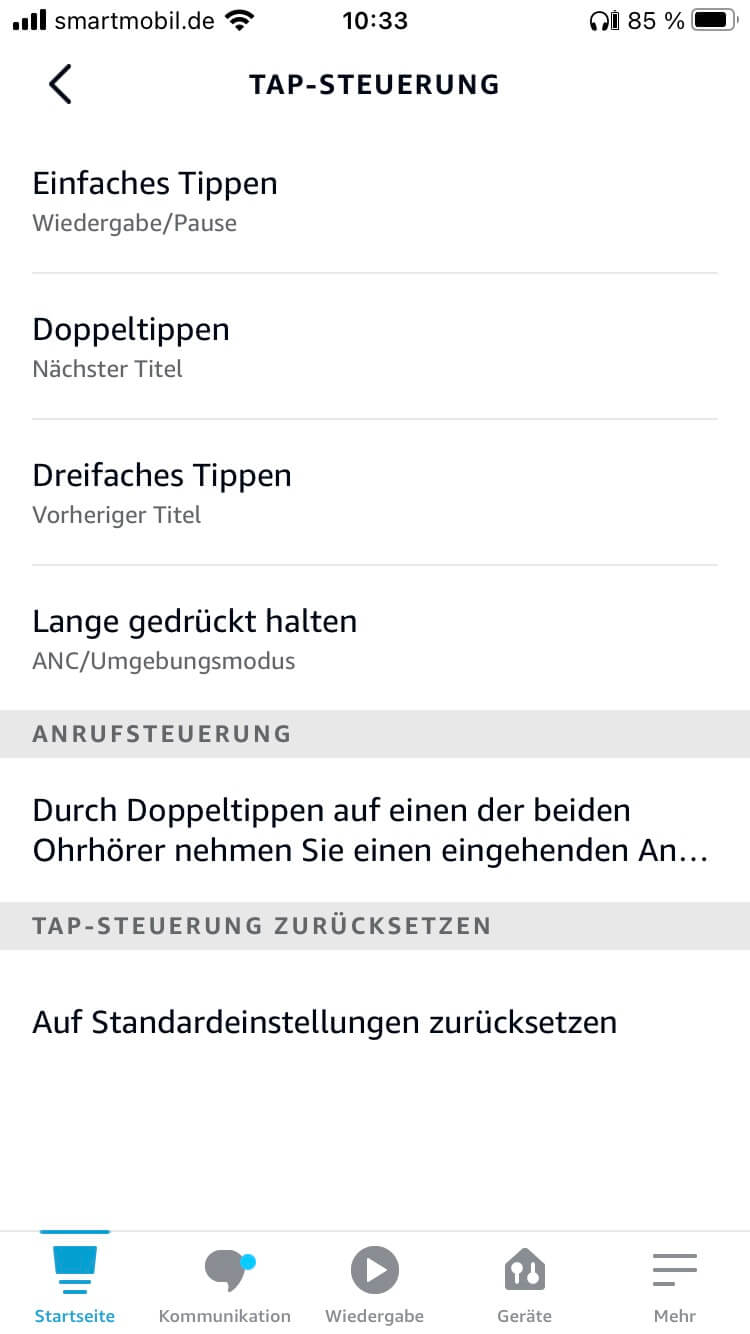The width and height of the screenshot is (750, 1334).
Task: Open the Mehr menu tab
Action: pos(675,1284)
